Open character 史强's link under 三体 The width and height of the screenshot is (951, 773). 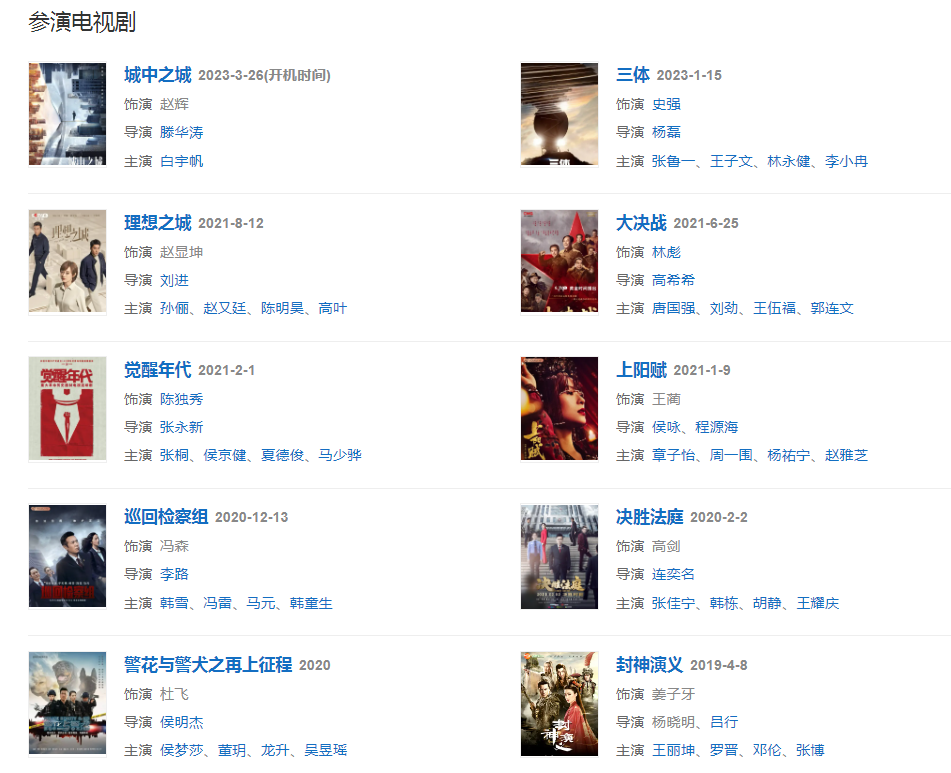666,104
